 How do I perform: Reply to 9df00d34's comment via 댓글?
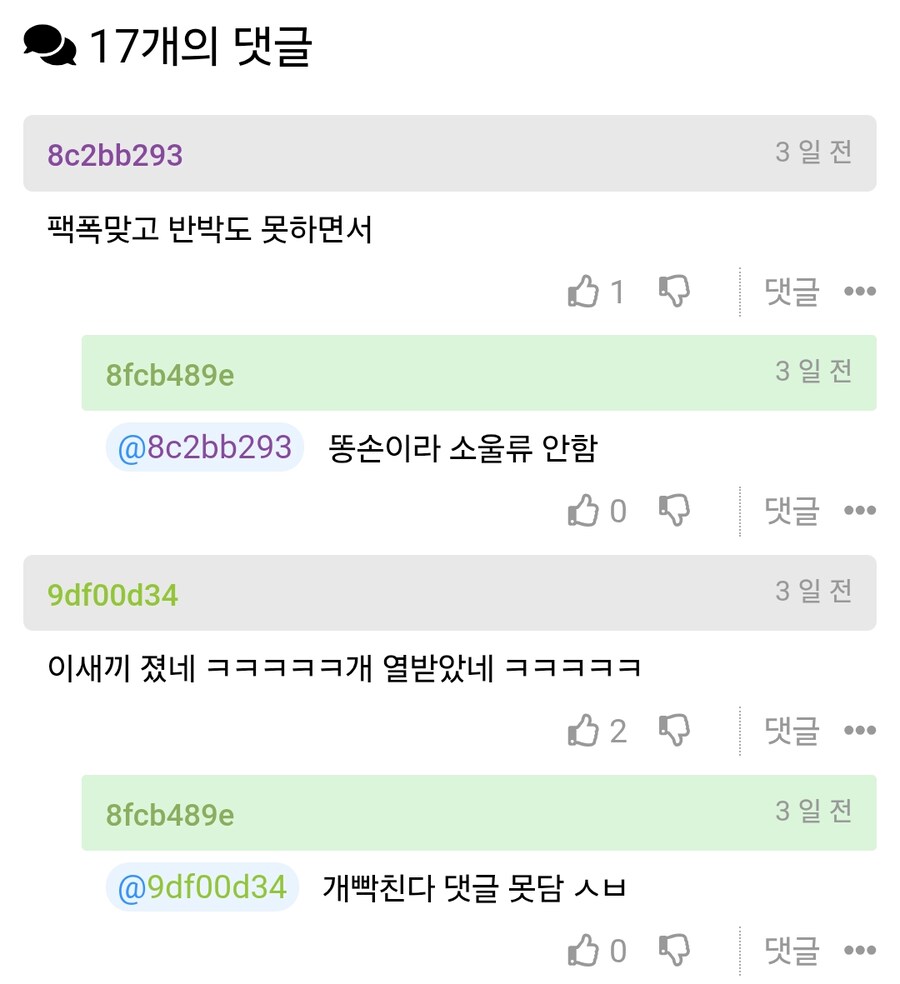792,731
